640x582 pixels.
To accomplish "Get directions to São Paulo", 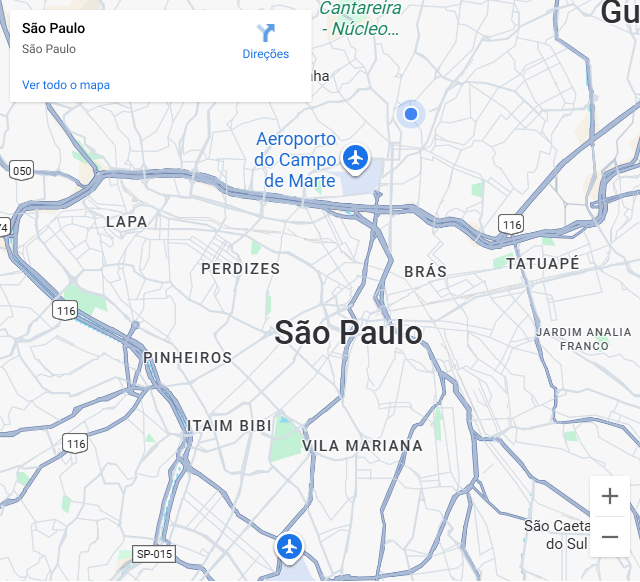I will pos(265,40).
